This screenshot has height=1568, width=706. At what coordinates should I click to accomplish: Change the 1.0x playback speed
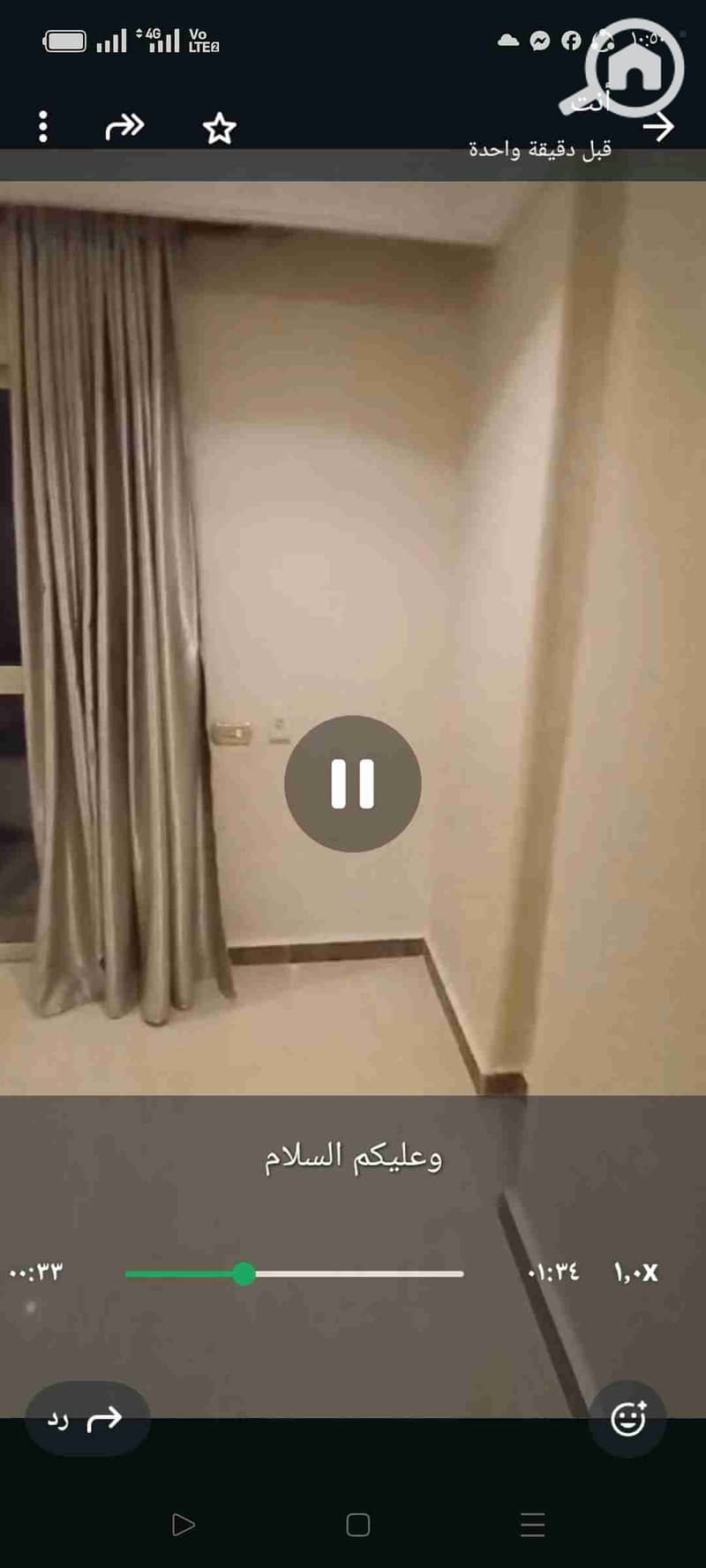[636, 1272]
